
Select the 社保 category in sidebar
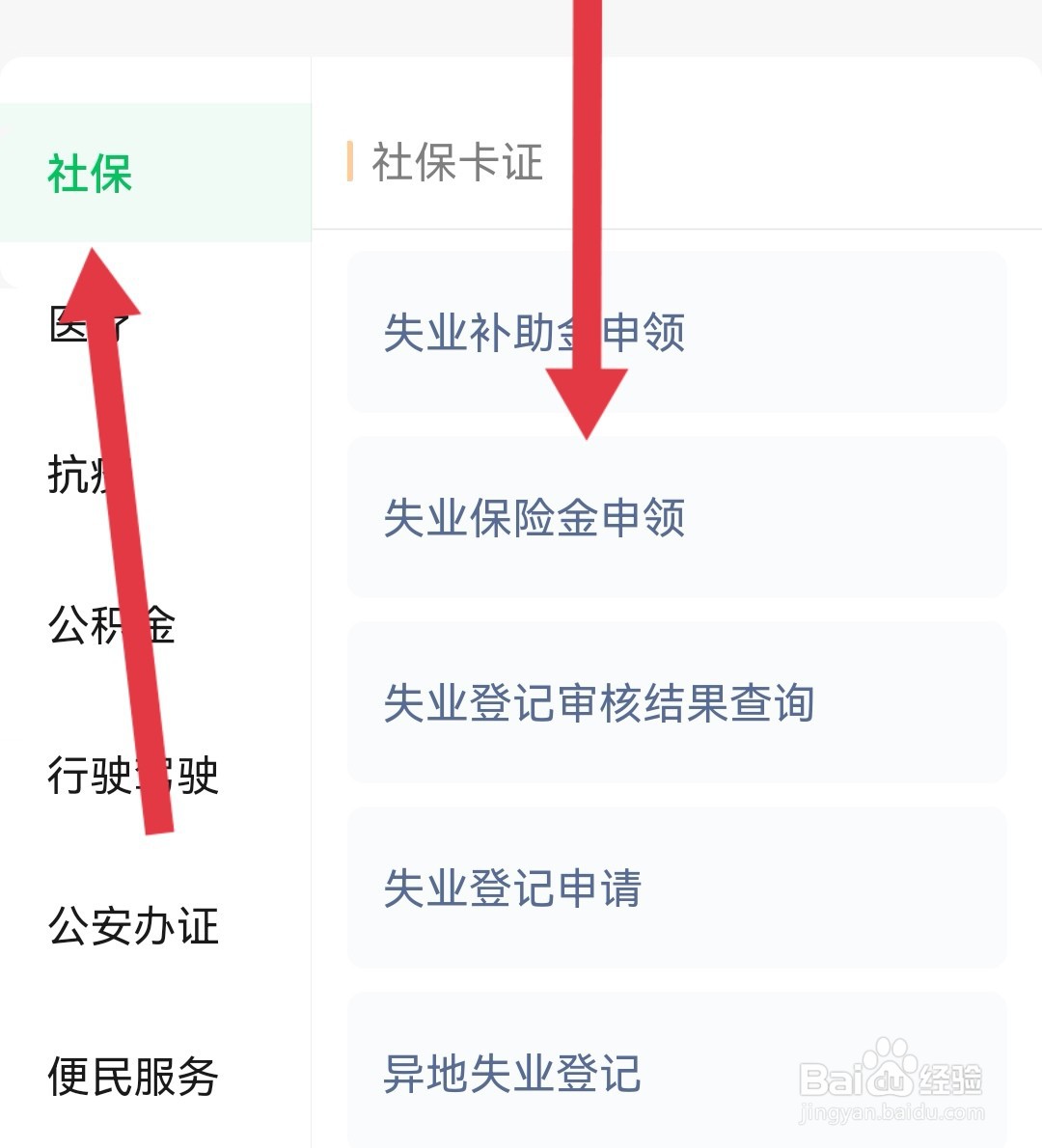89,176
